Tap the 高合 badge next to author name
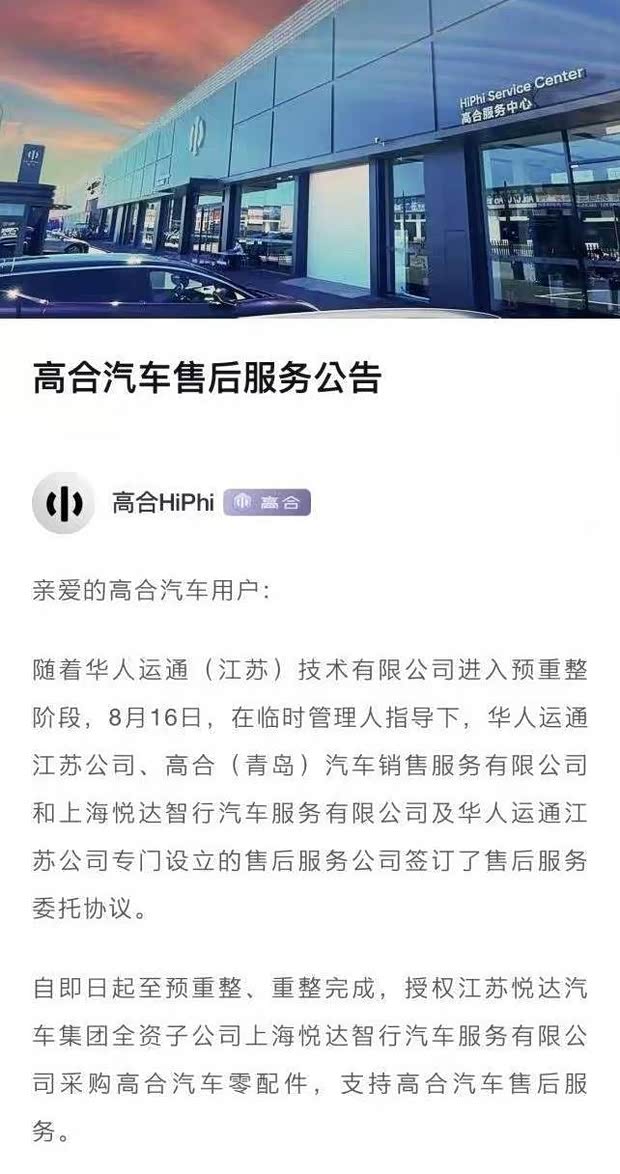This screenshot has width=620, height=1174. coord(267,502)
